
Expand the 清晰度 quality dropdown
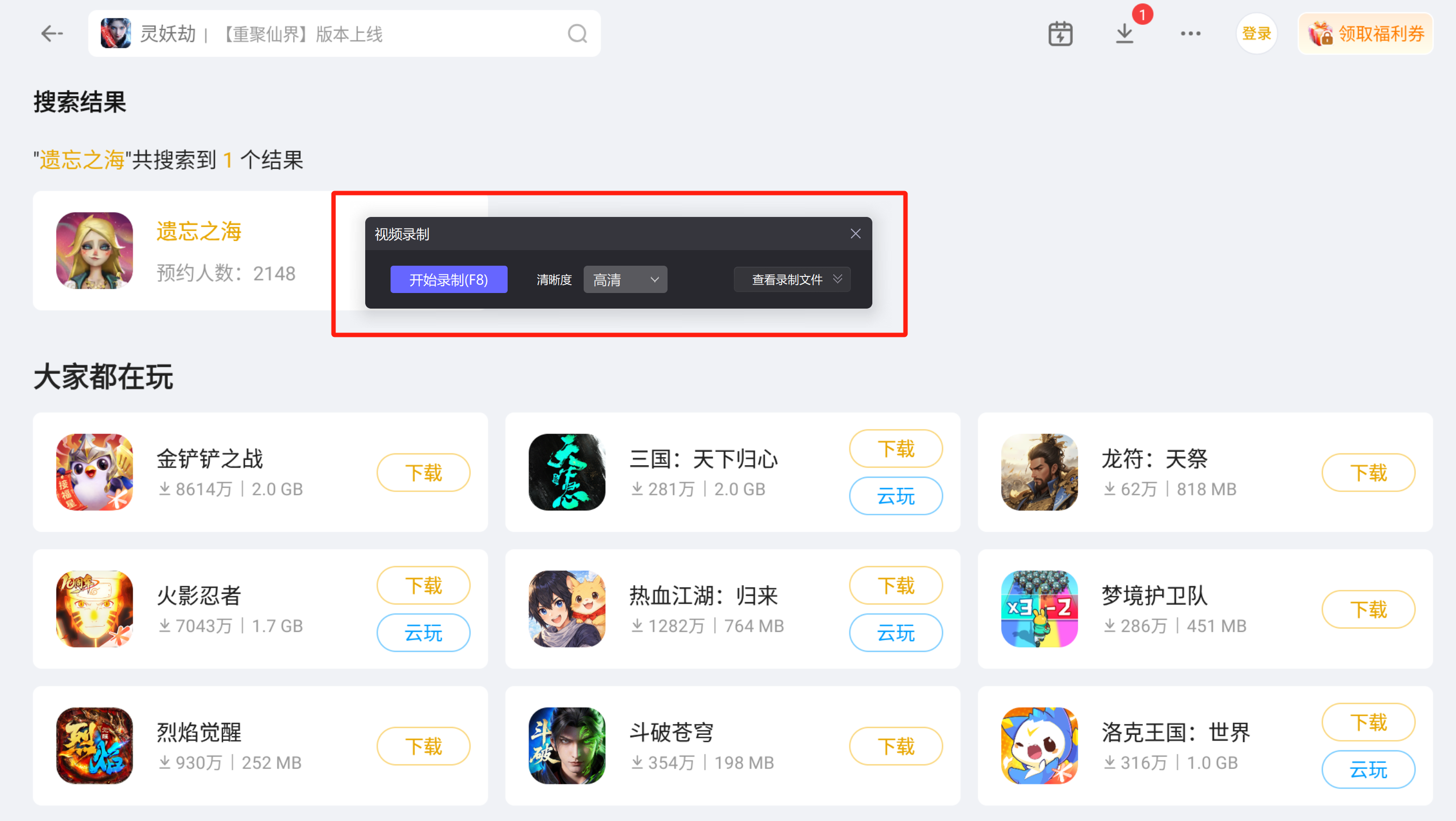625,280
